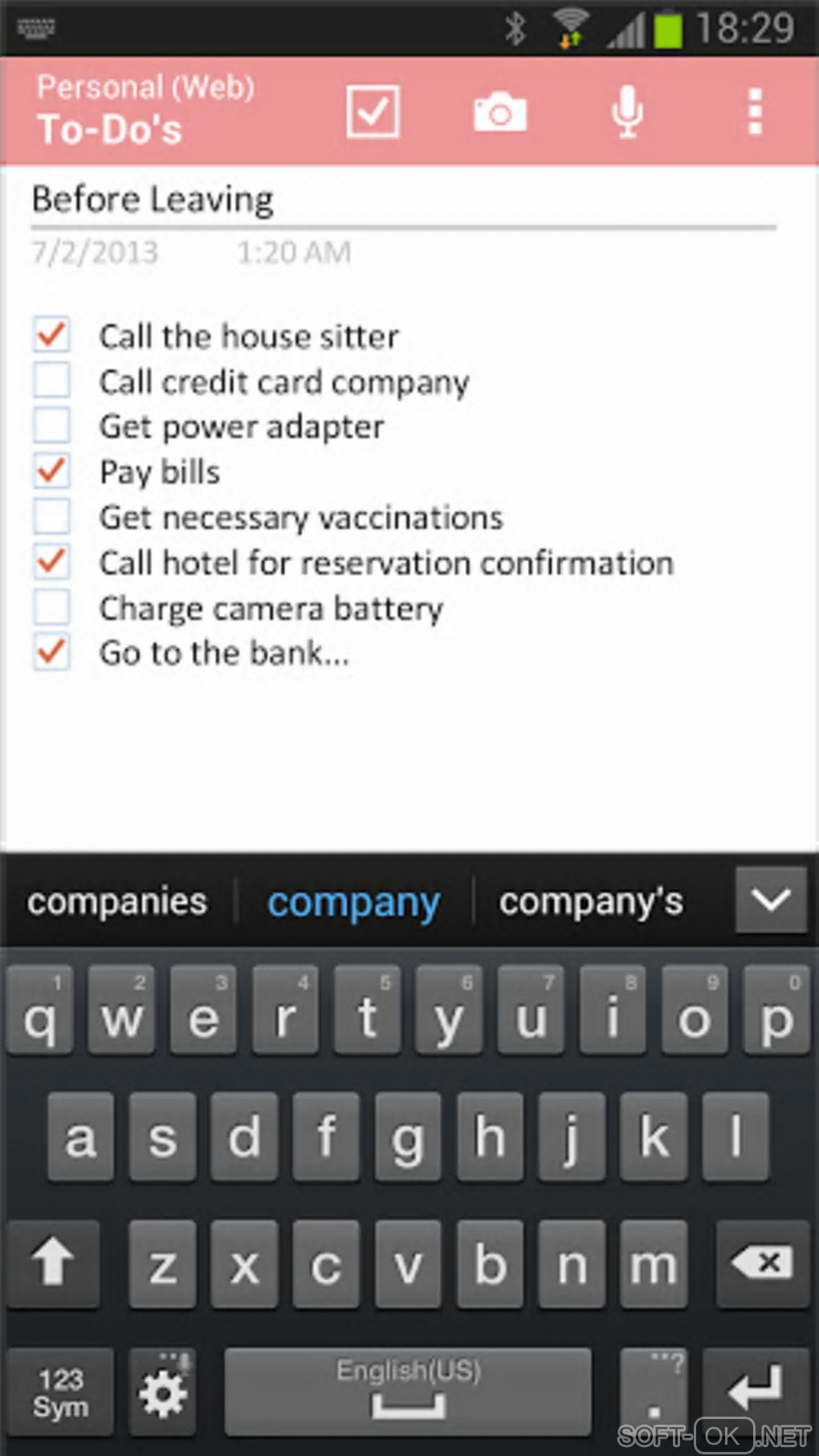Open the camera to add a photo
The width and height of the screenshot is (819, 1456).
tap(499, 112)
